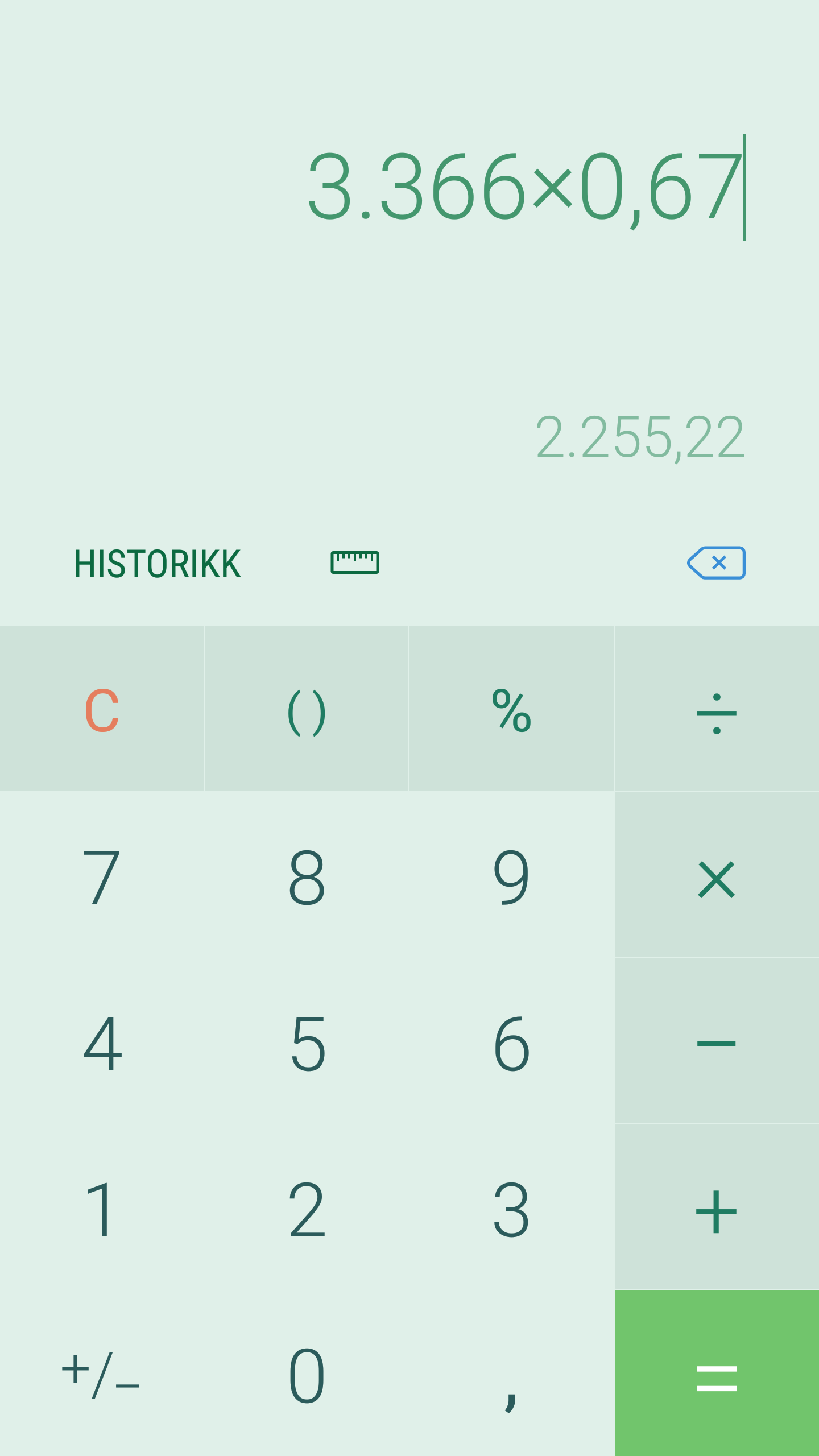
Task: Clear the expression with C
Action: pos(102,709)
